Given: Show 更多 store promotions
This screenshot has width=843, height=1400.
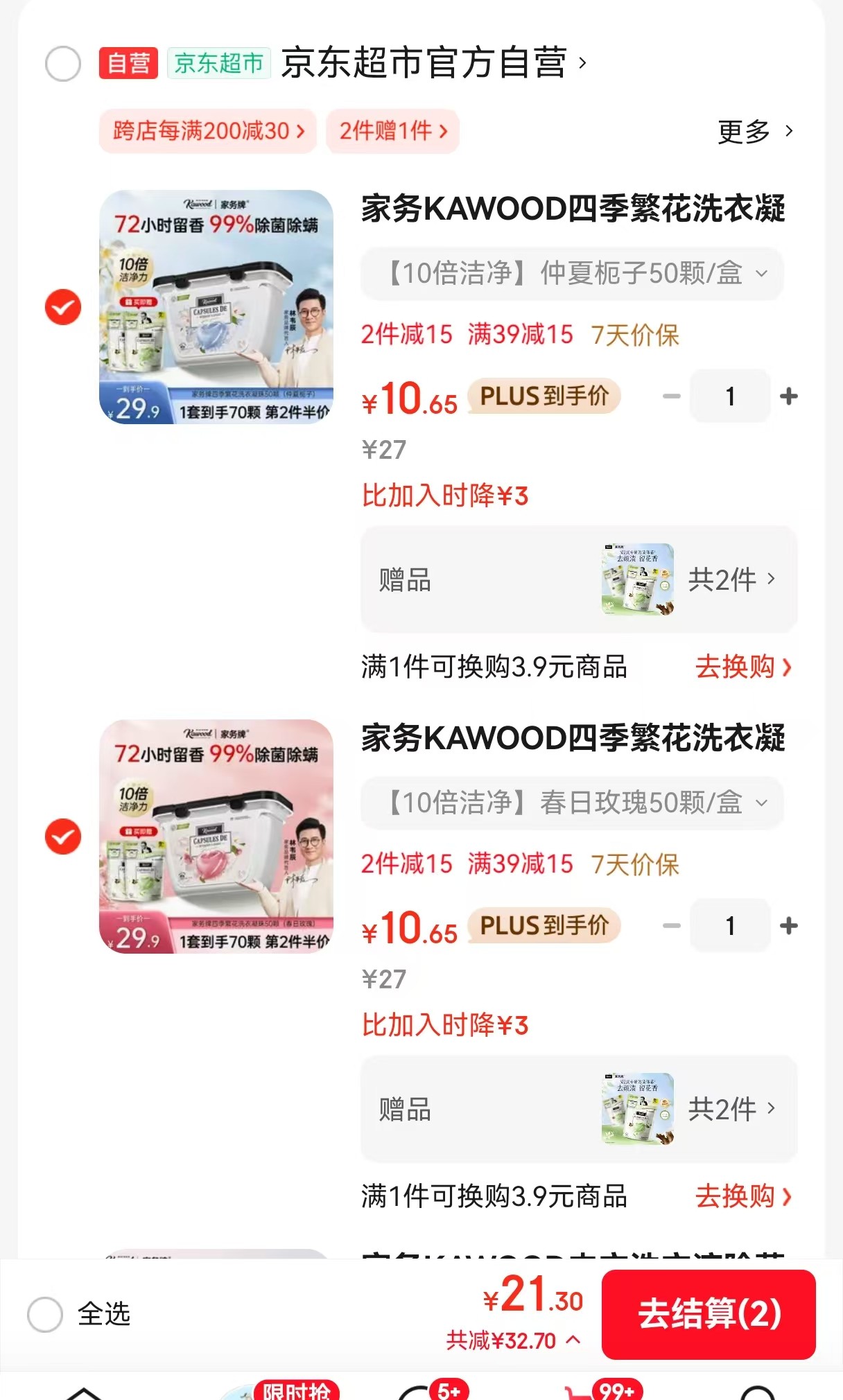Looking at the screenshot, I should (754, 131).
